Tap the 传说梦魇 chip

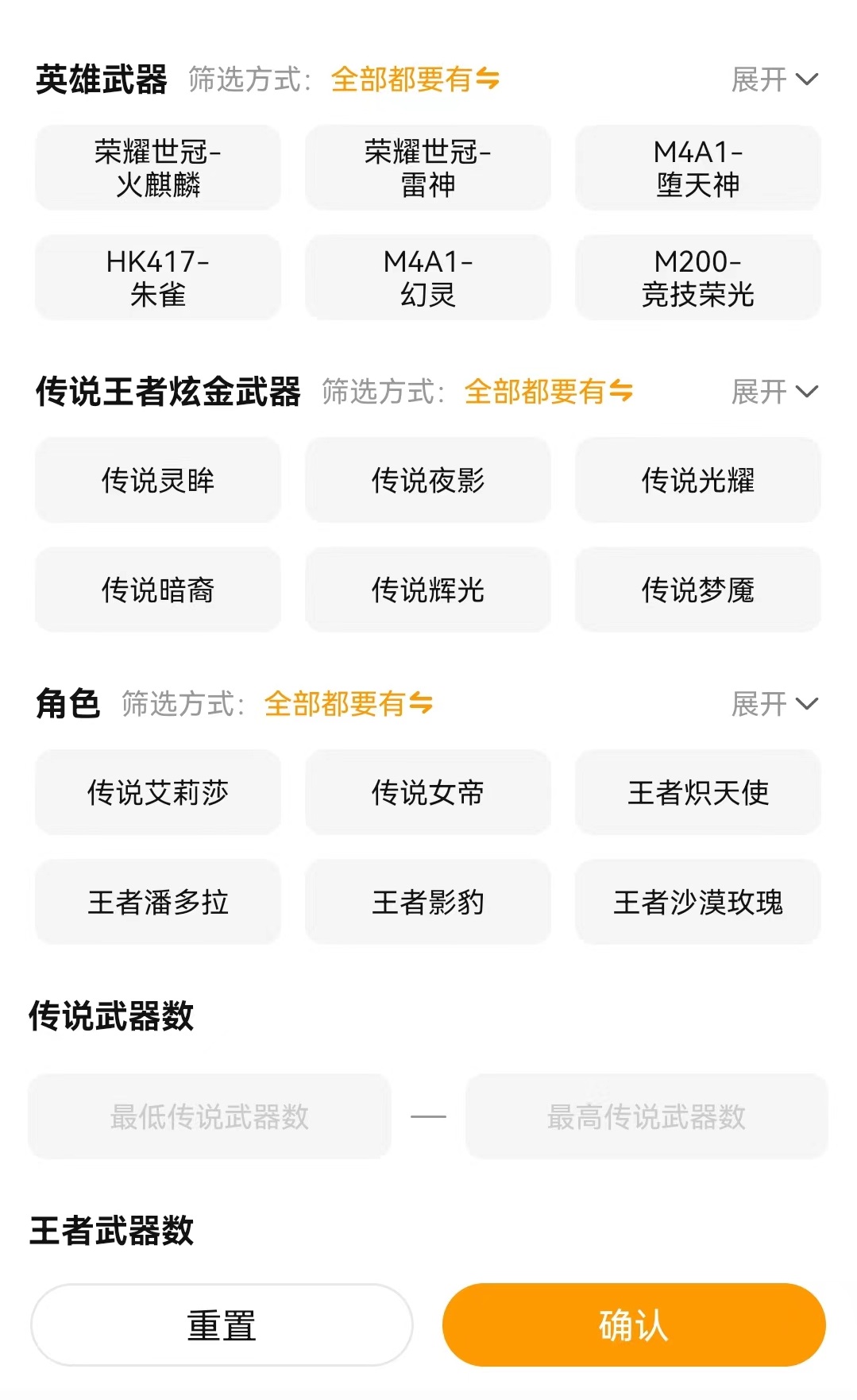(697, 590)
